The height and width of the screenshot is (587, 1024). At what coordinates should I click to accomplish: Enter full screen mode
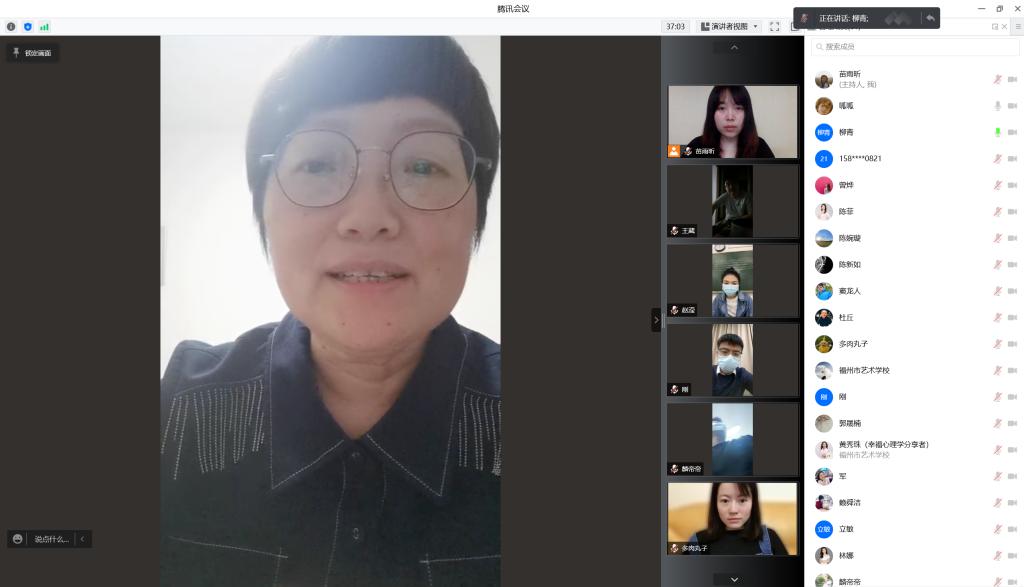(x=774, y=26)
